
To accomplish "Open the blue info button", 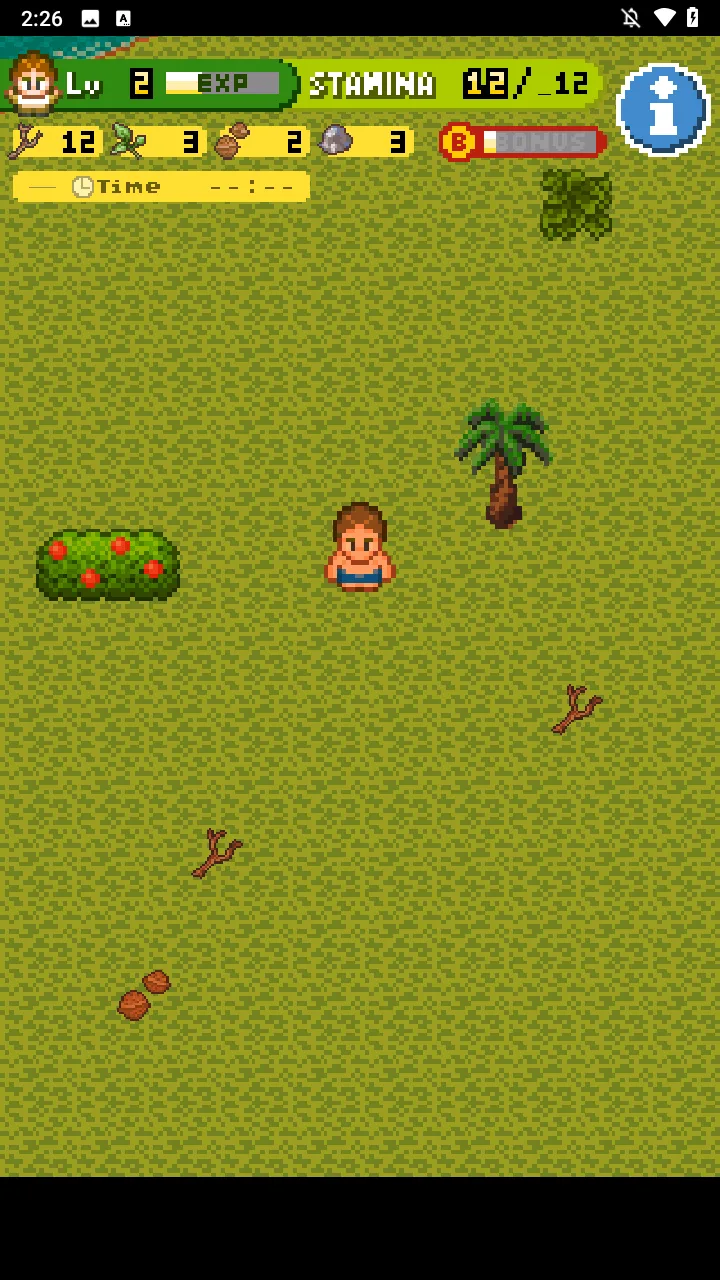I will coord(662,109).
